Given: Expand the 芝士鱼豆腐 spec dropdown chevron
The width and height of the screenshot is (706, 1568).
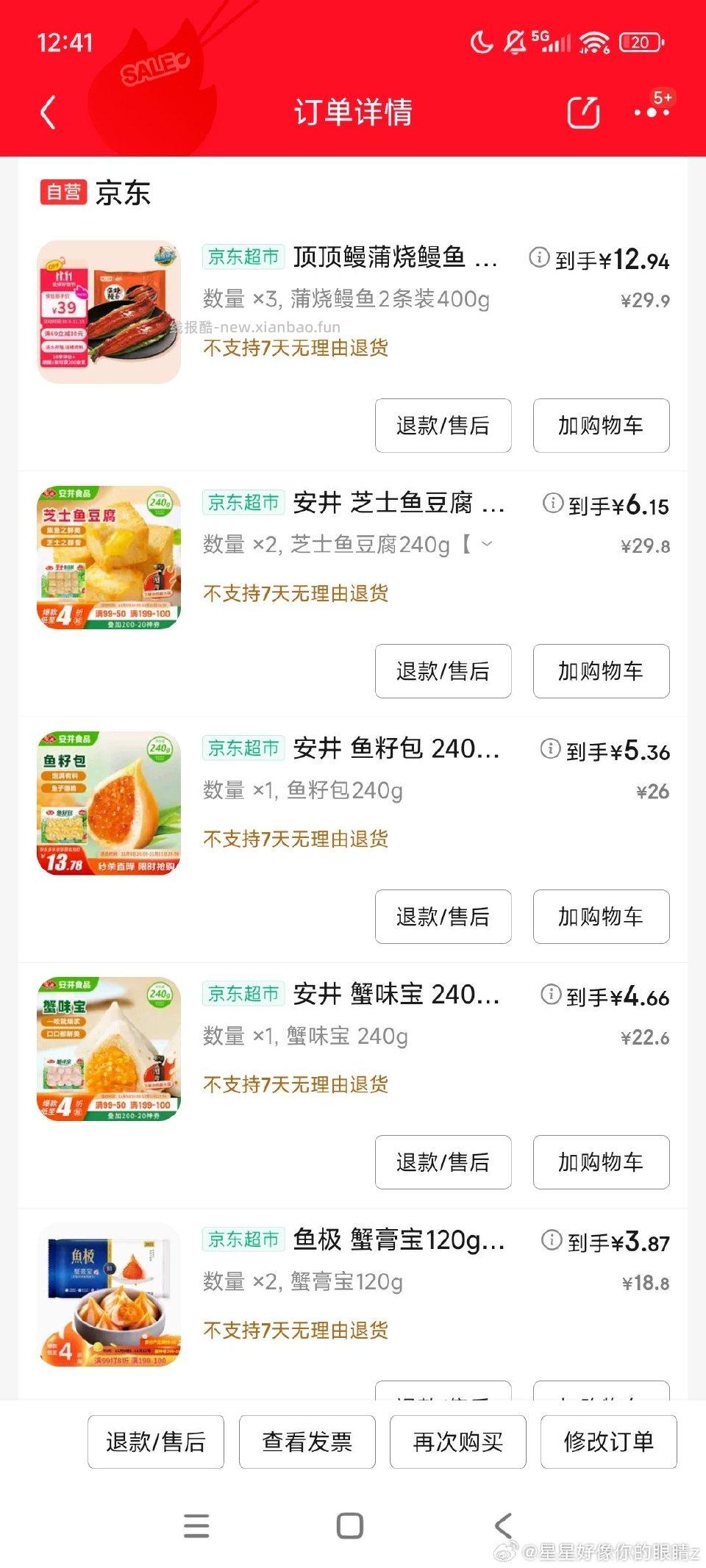Looking at the screenshot, I should click(x=485, y=544).
